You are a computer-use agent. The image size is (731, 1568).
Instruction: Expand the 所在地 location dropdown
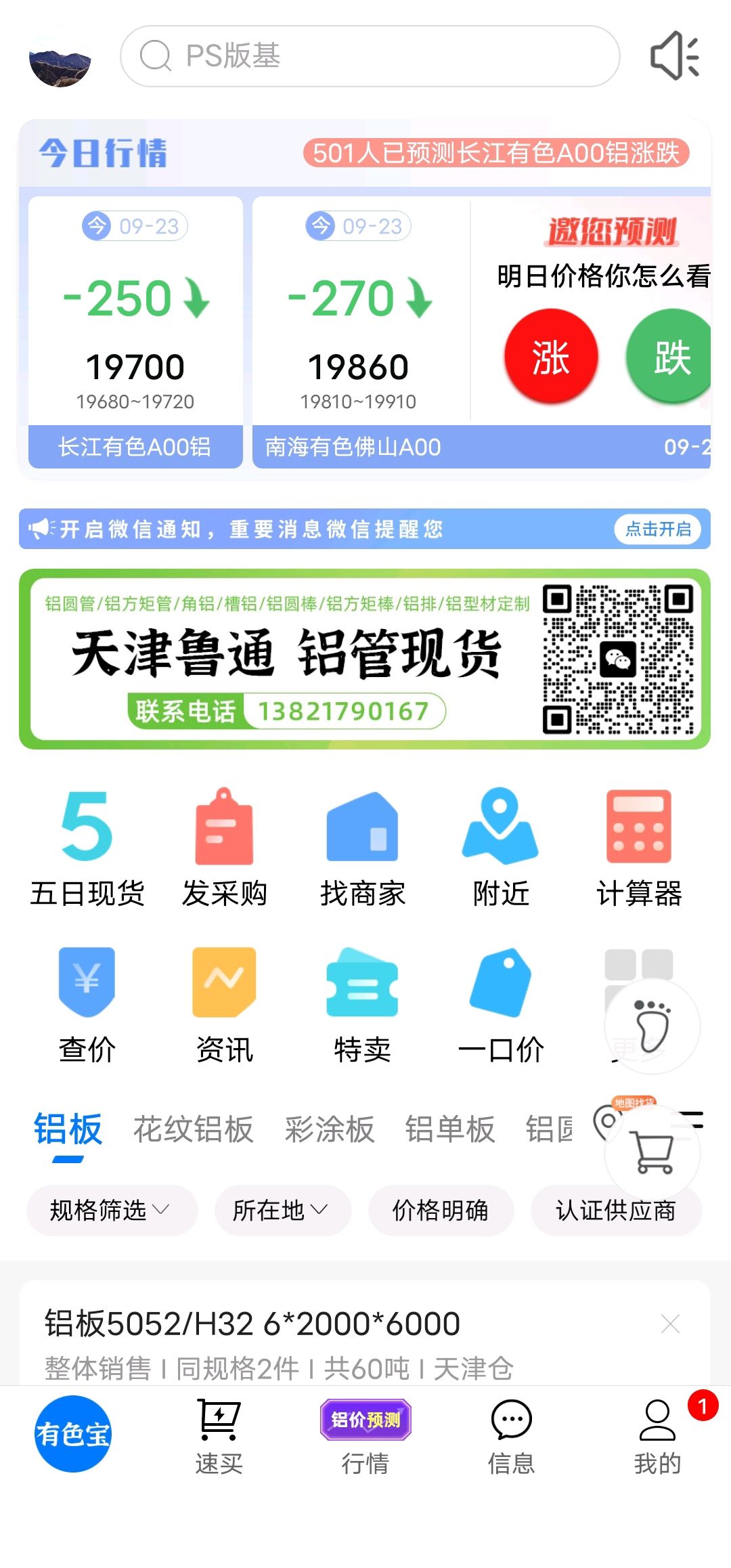[283, 1210]
